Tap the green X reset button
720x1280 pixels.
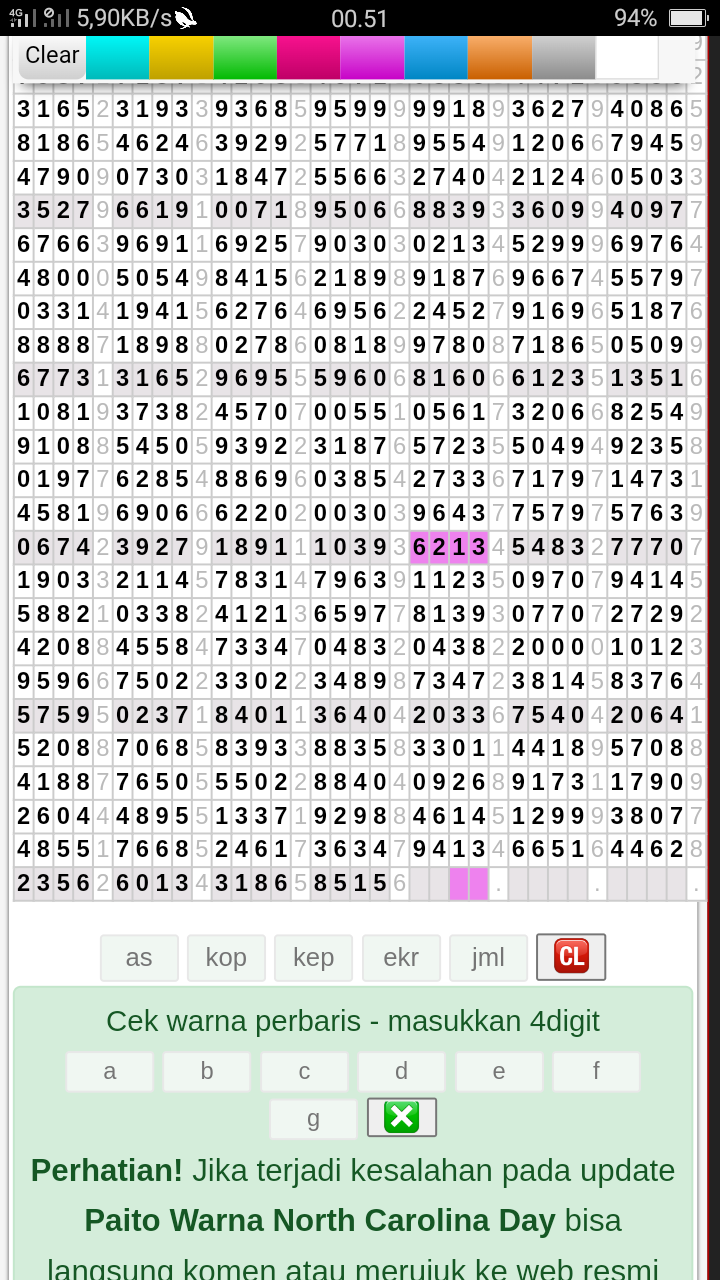click(x=402, y=1117)
